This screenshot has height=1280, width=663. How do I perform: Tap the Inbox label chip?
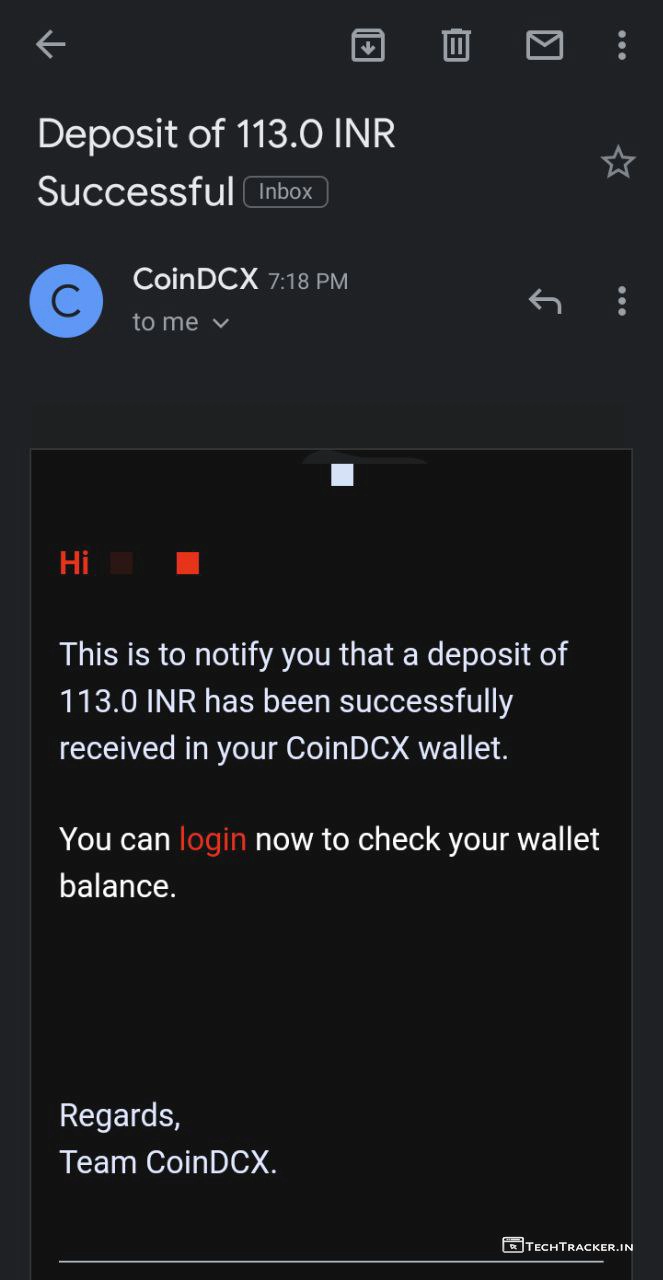coord(286,192)
